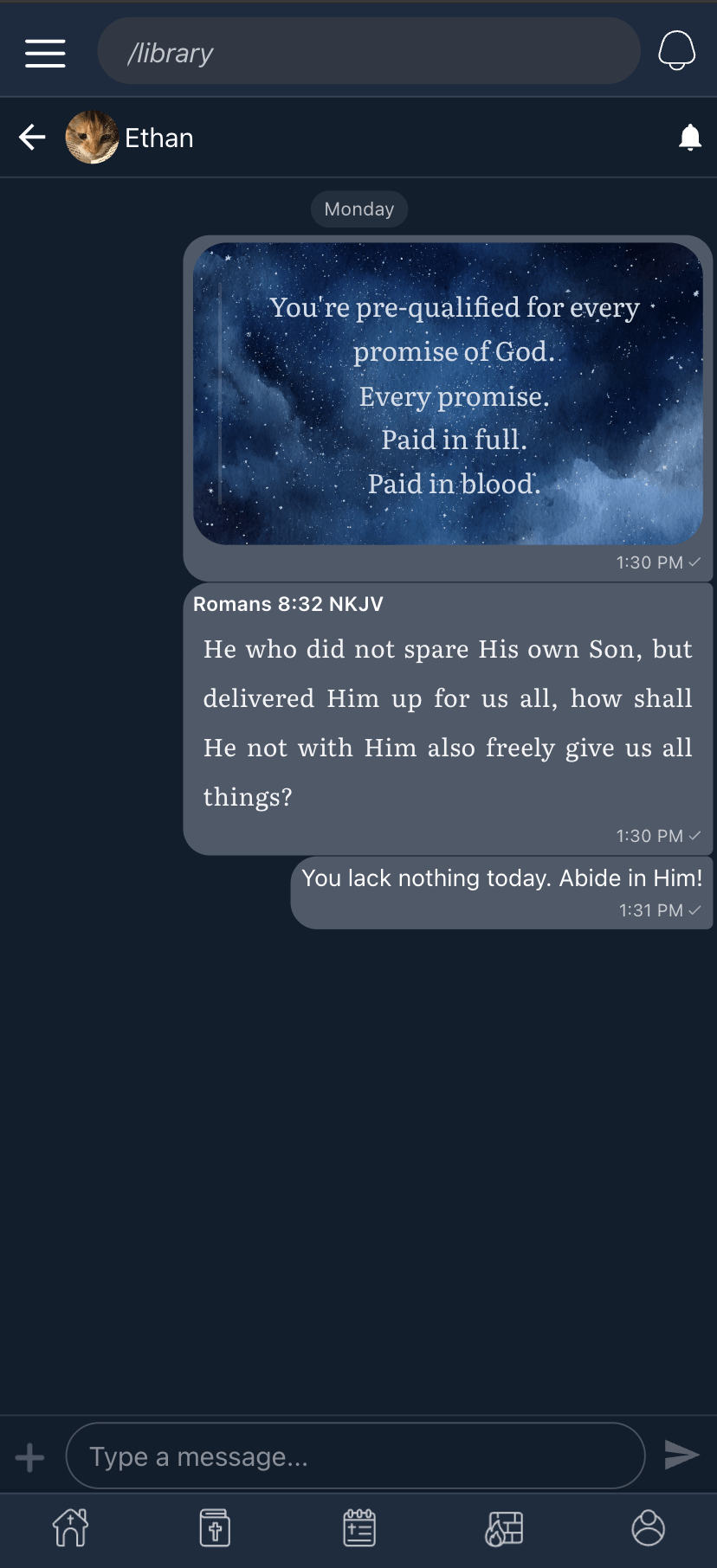Screen dimensions: 717x1568
Task: Open the calendar plan tab
Action: coord(359,1528)
